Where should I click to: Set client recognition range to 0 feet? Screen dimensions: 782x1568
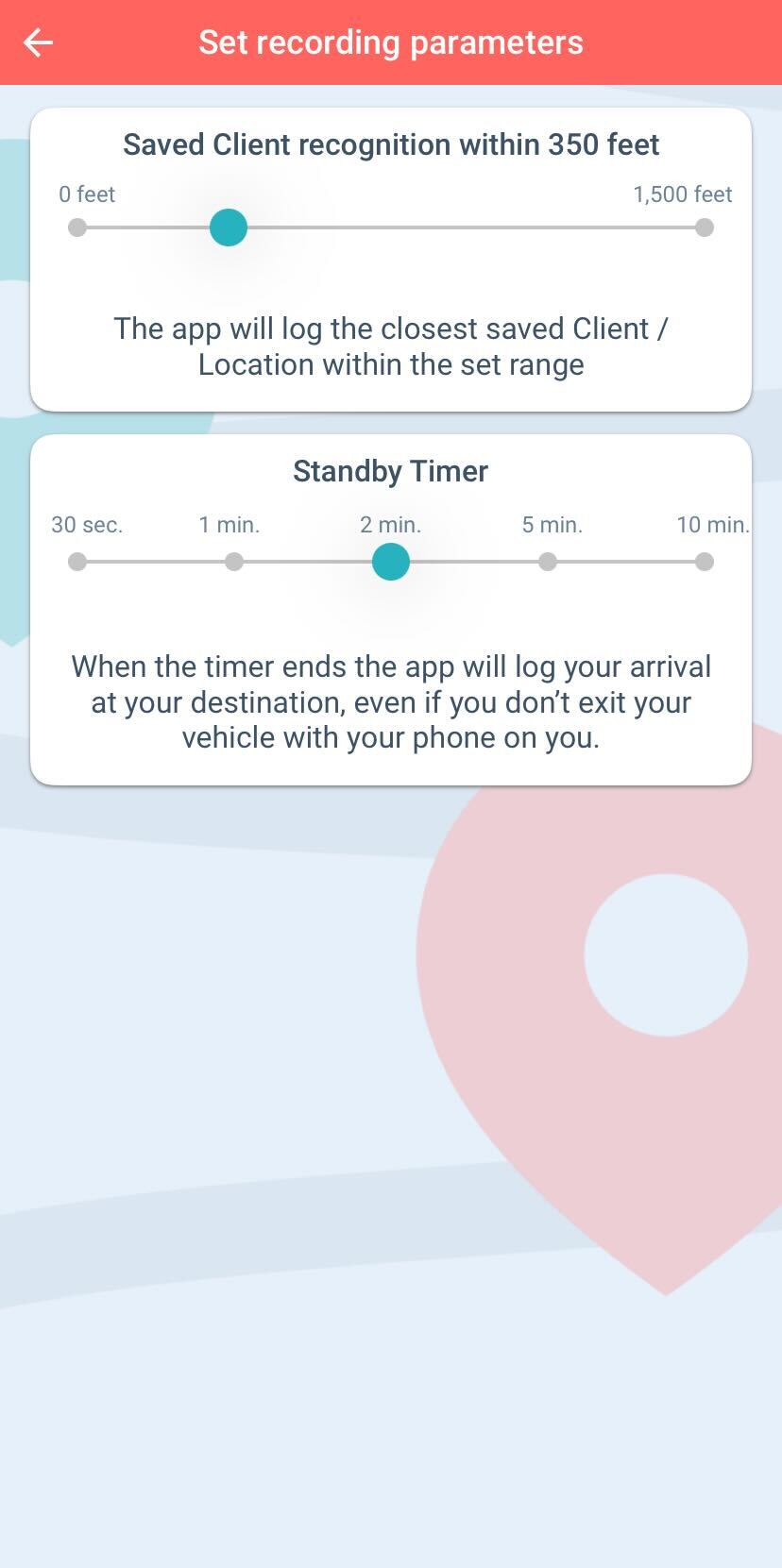tap(77, 228)
